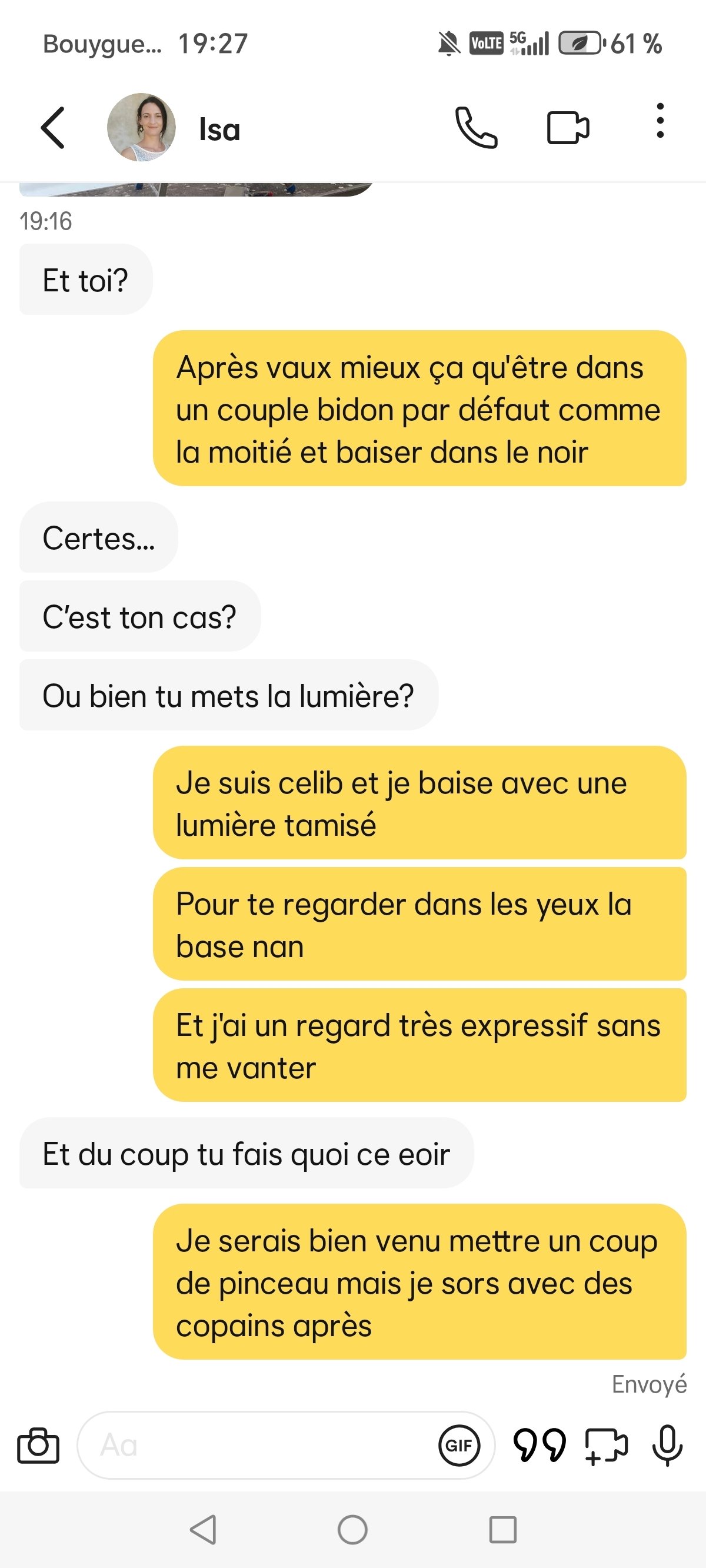706x1568 pixels.
Task: Open the camera to send a photo
Action: coord(38,1445)
